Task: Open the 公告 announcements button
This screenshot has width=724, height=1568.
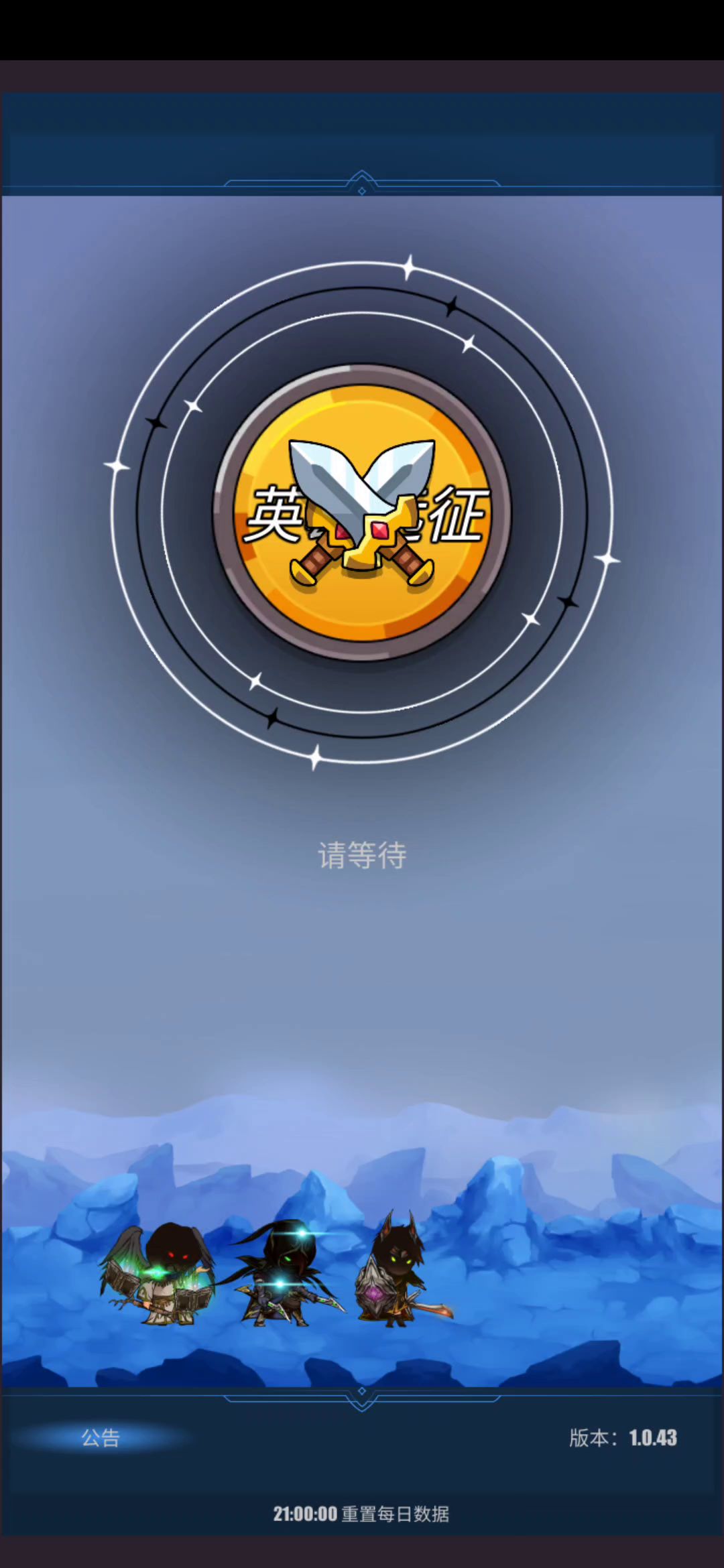Action: point(101,1437)
